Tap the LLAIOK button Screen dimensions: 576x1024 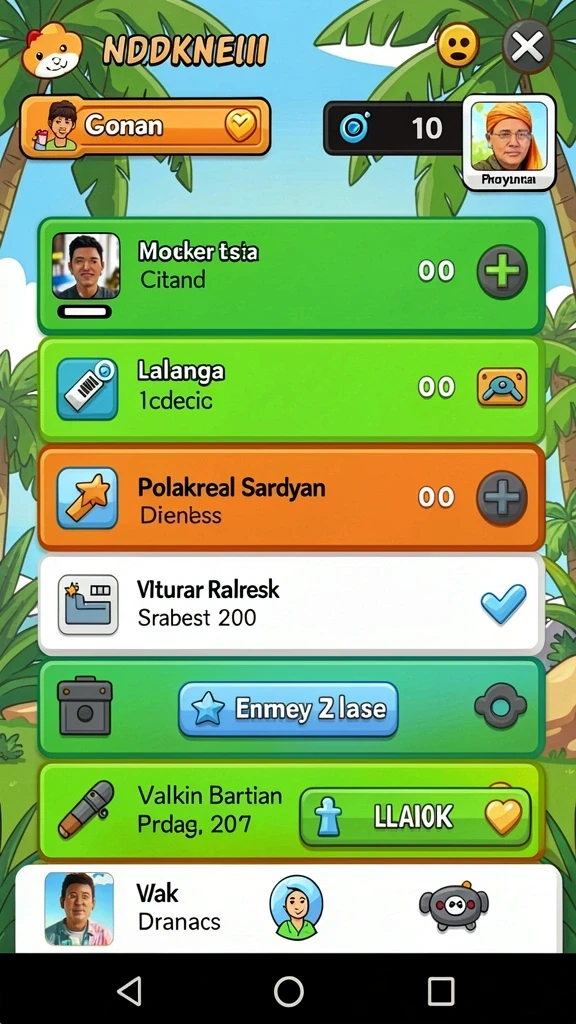415,817
